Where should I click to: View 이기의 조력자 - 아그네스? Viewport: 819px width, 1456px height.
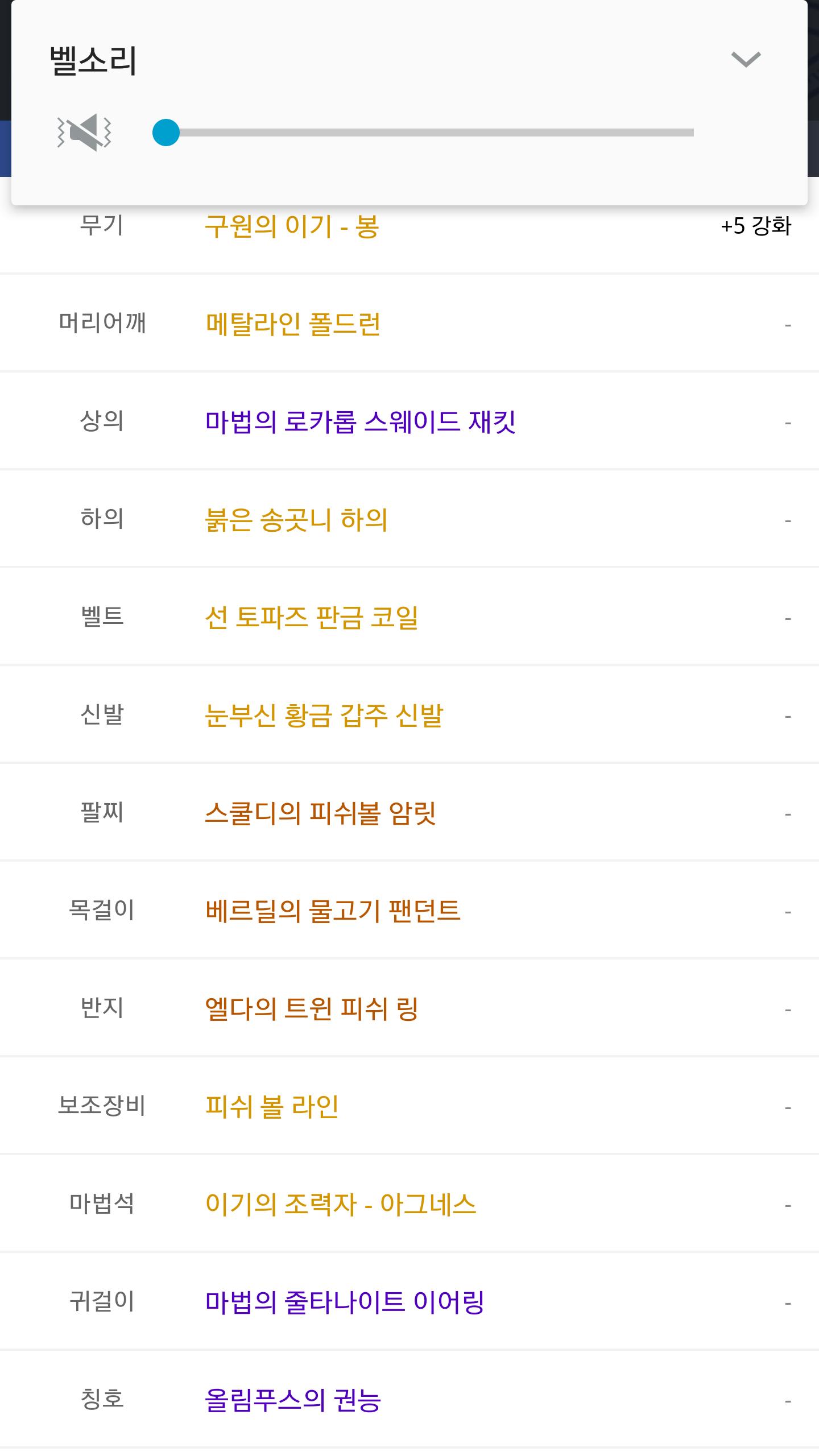click(340, 1205)
